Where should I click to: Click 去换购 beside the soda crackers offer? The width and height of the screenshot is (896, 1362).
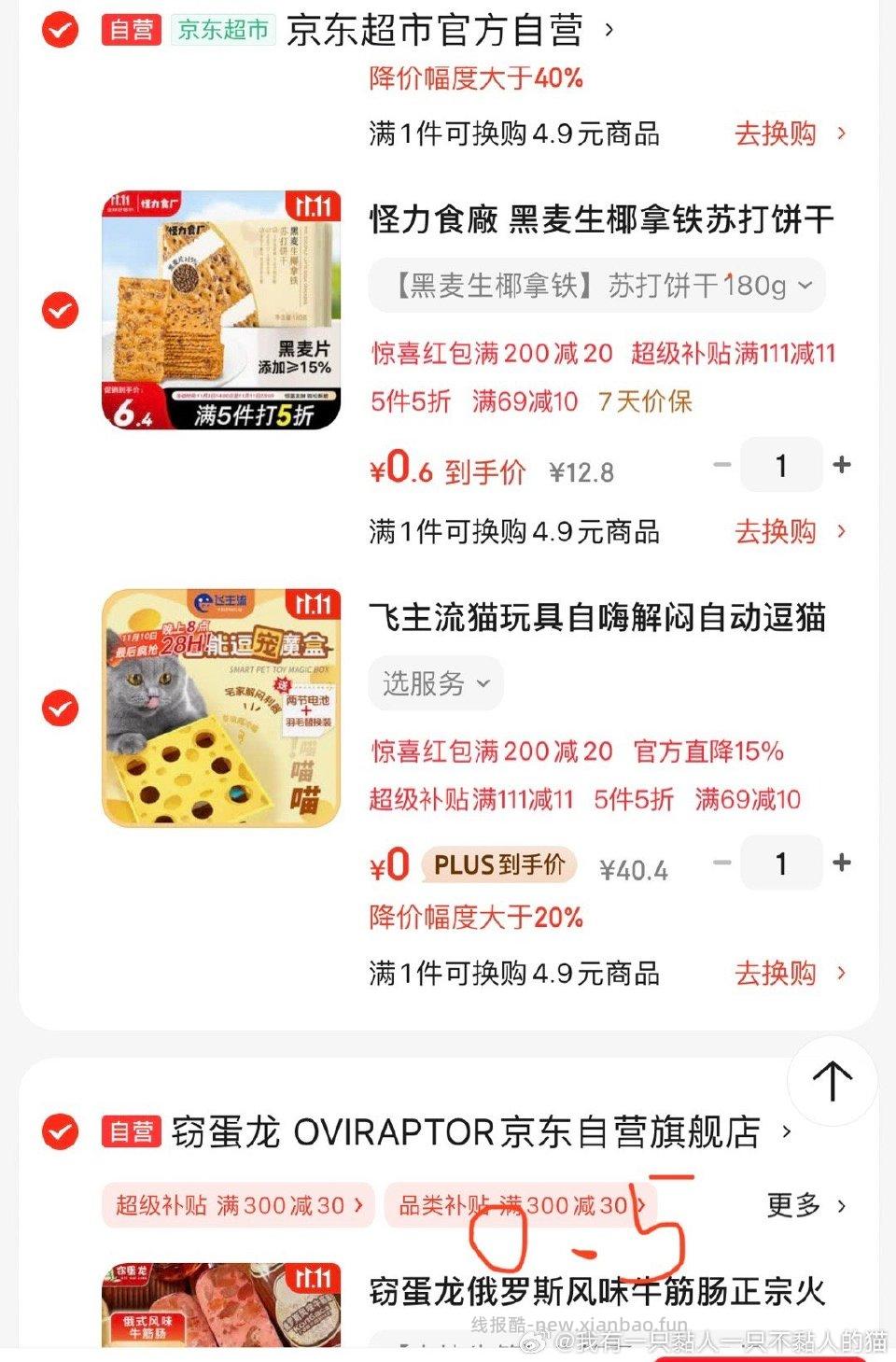pos(777,532)
